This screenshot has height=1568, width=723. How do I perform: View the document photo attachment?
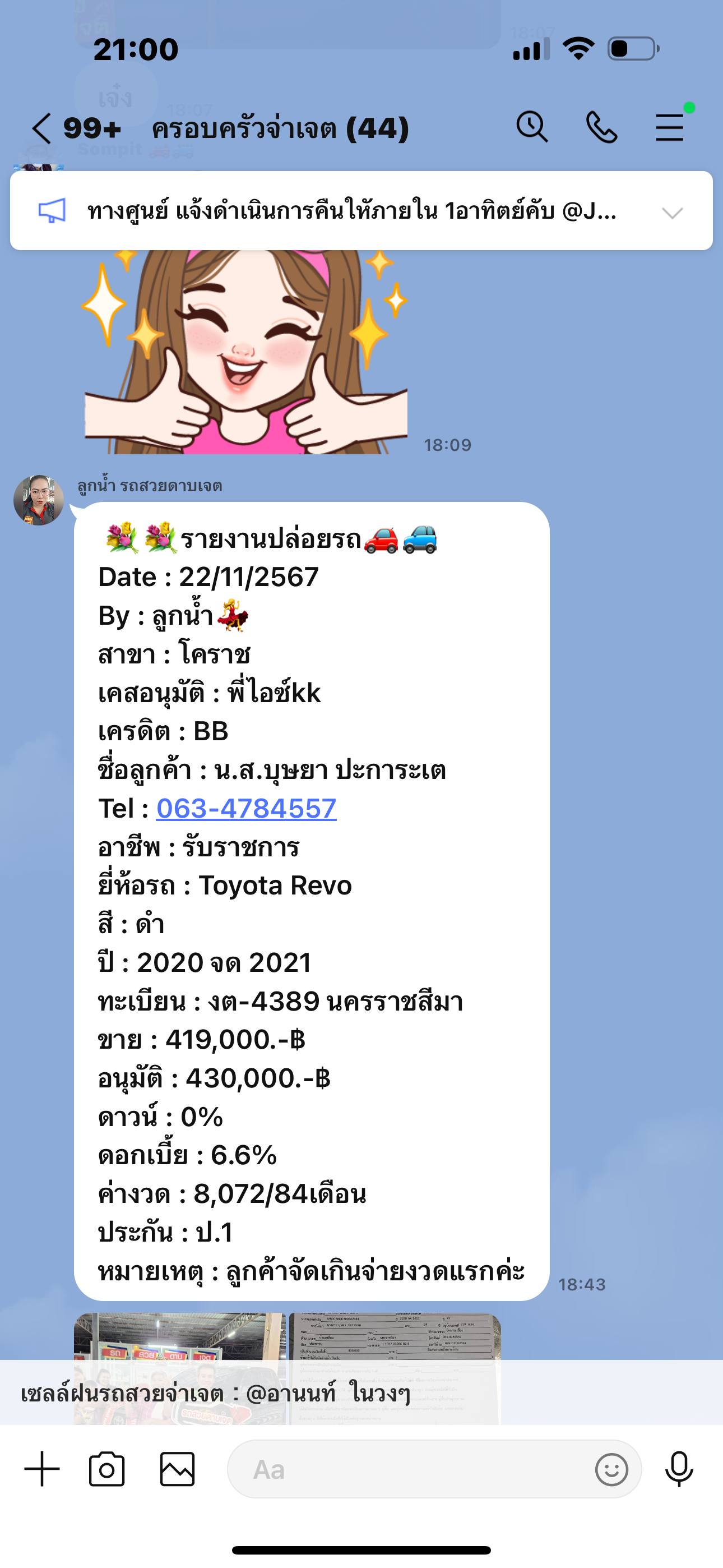tap(395, 1369)
